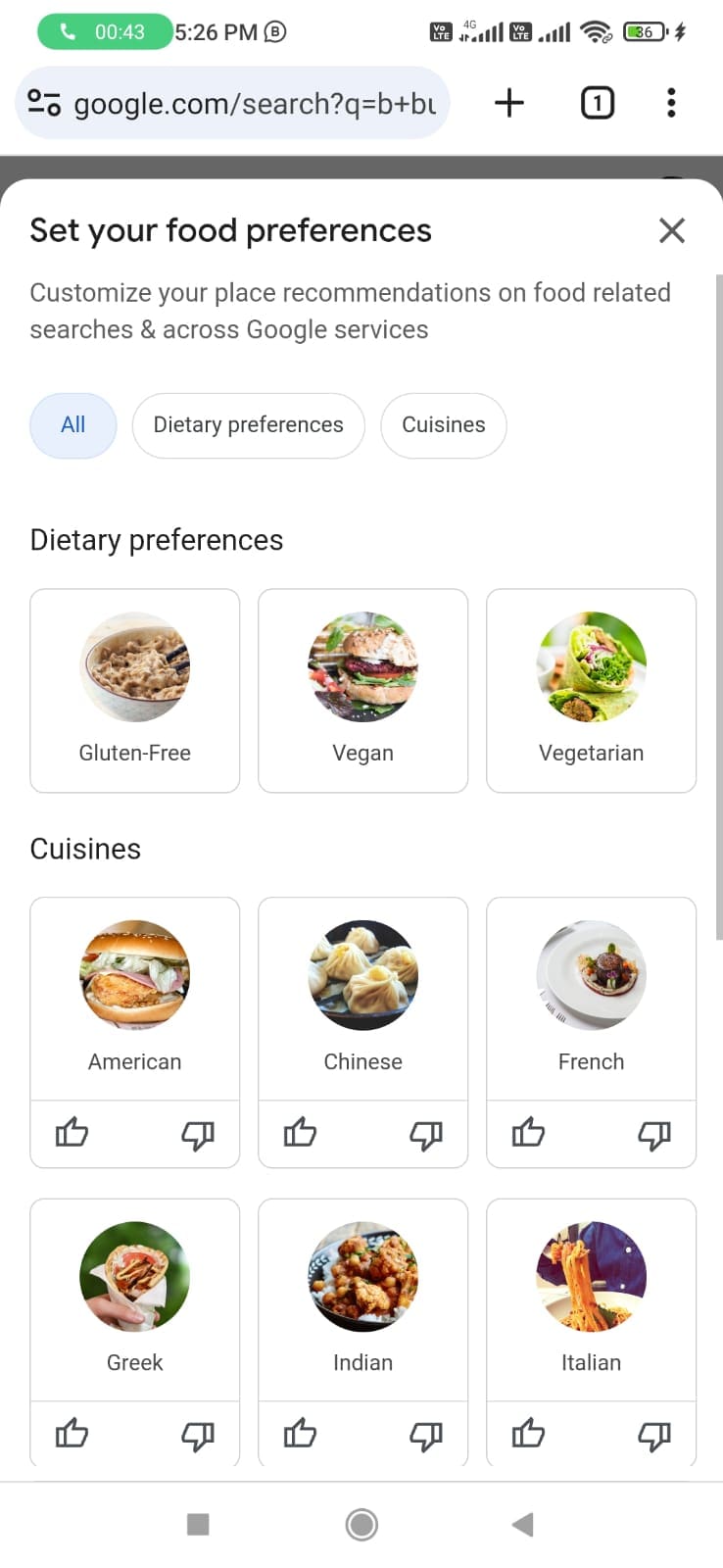723x1568 pixels.
Task: Switch to the Cuisines filter chip
Action: click(x=443, y=425)
